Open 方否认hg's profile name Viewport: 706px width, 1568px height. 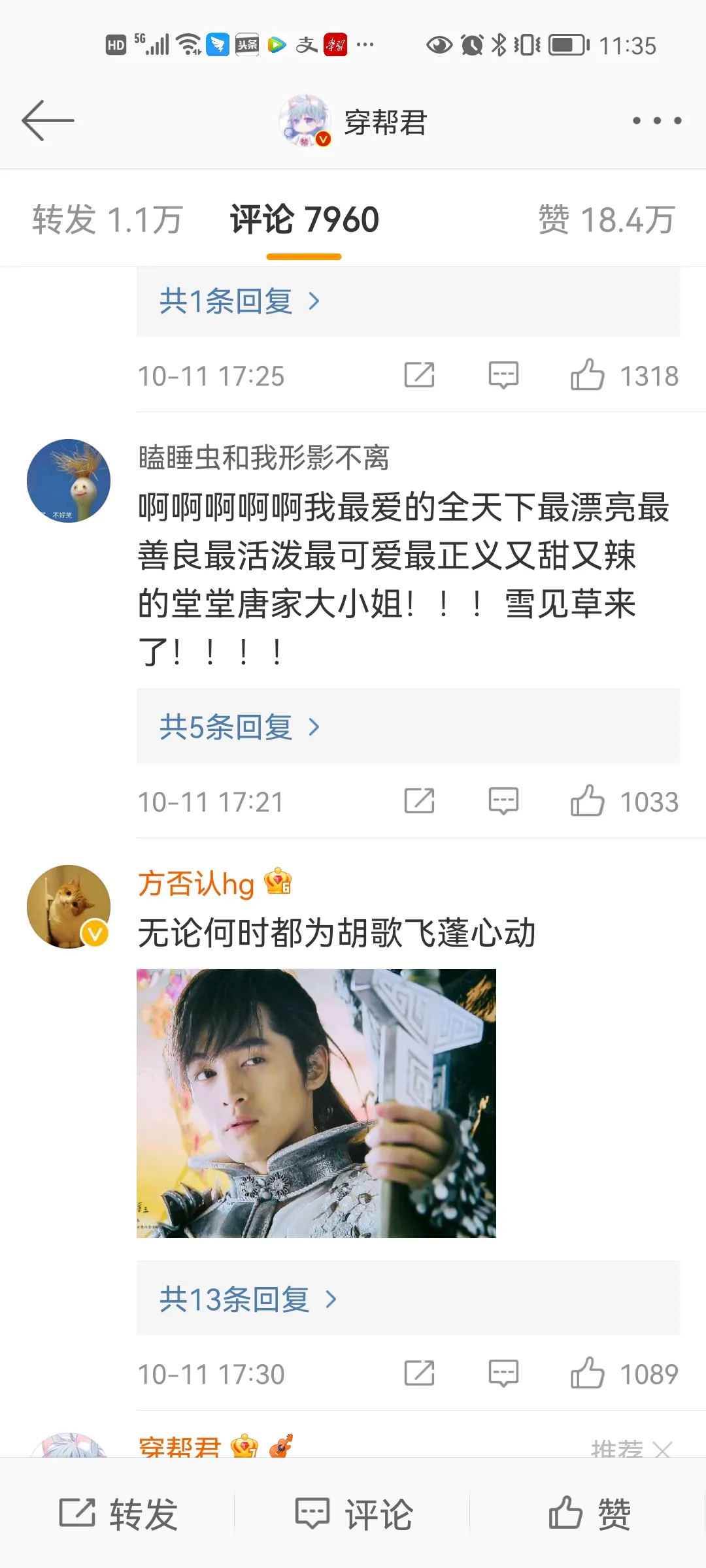point(196,884)
